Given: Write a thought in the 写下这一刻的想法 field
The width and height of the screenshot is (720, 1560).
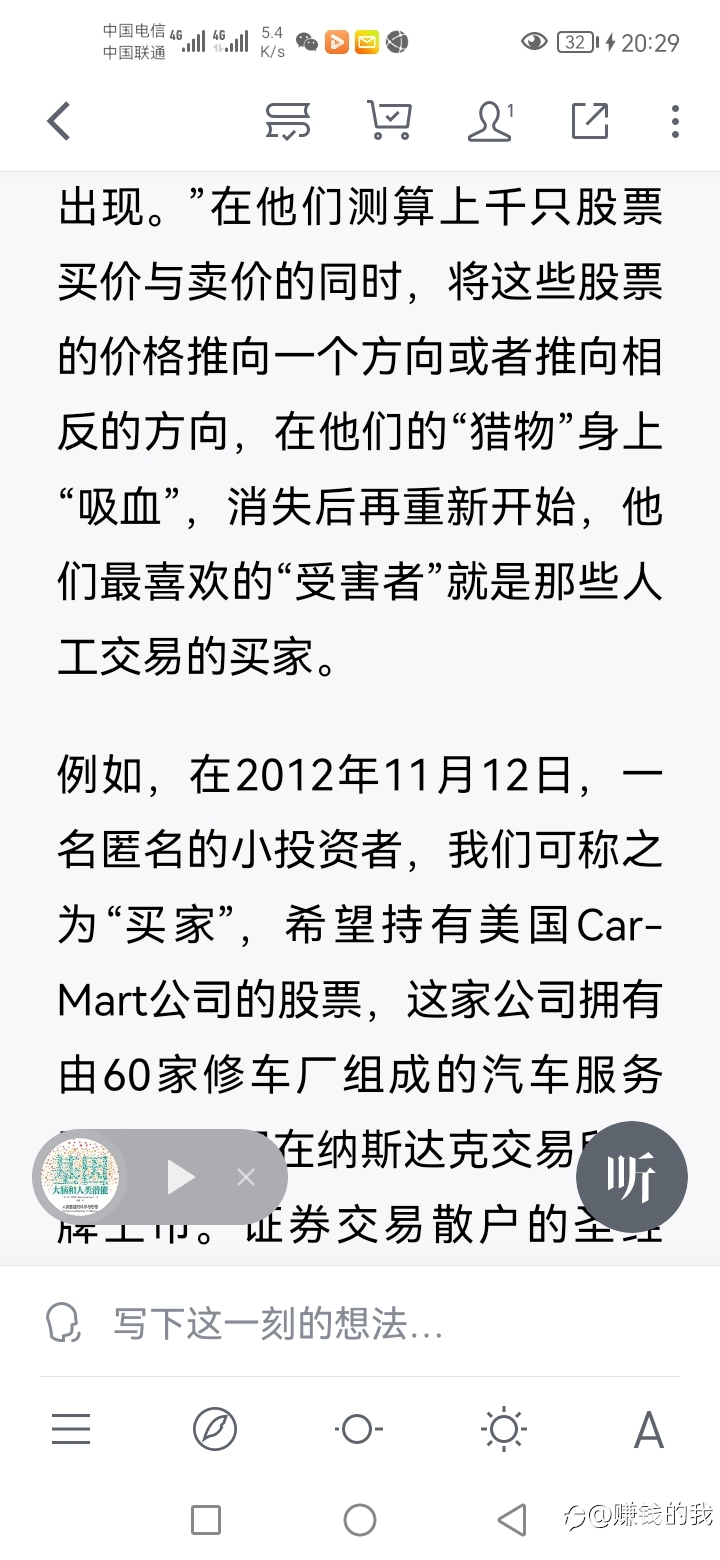Looking at the screenshot, I should pos(360,1324).
